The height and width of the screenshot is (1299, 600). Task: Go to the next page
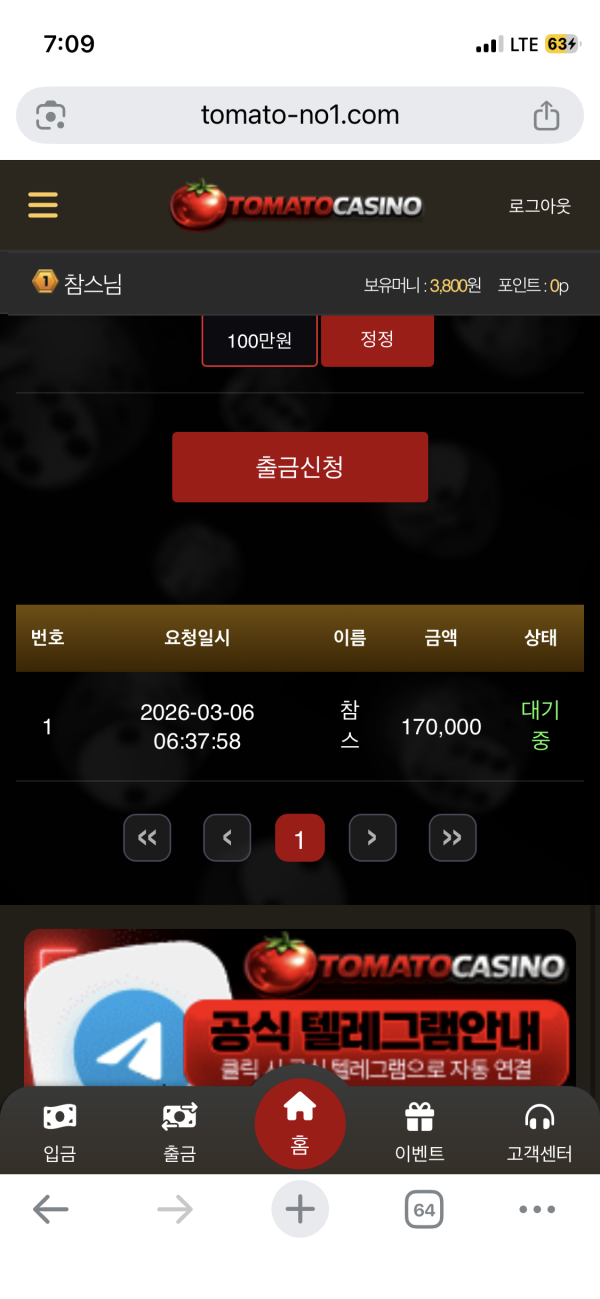pyautogui.click(x=372, y=838)
